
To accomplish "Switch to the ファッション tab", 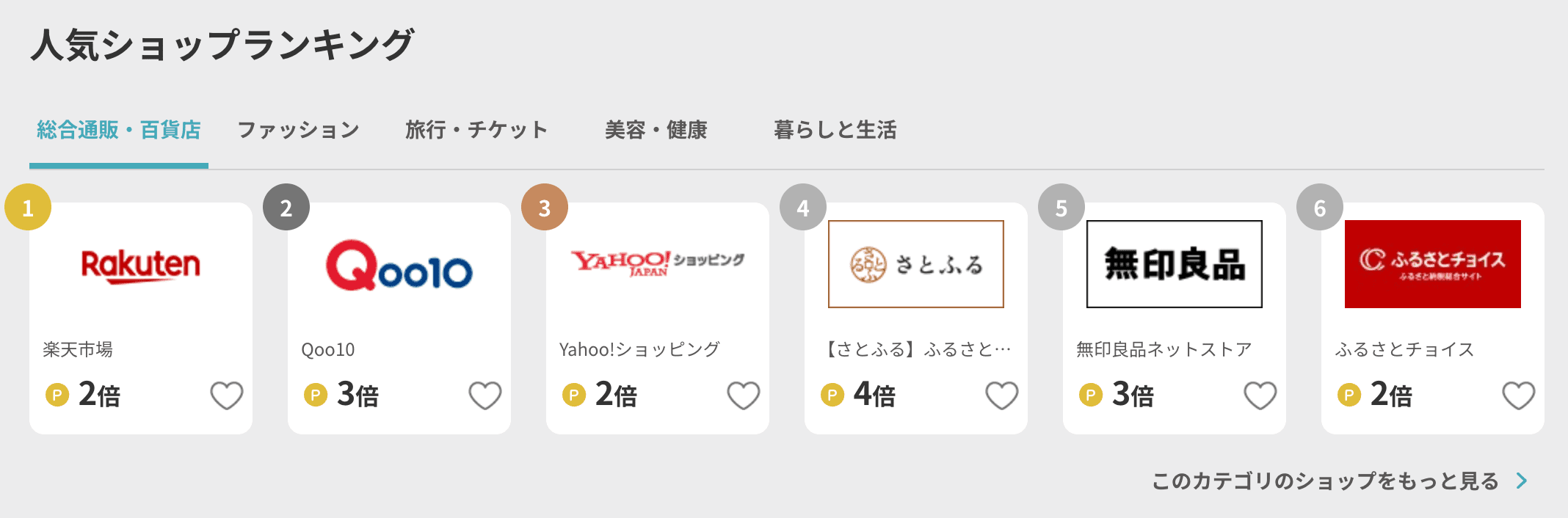I will tap(298, 130).
